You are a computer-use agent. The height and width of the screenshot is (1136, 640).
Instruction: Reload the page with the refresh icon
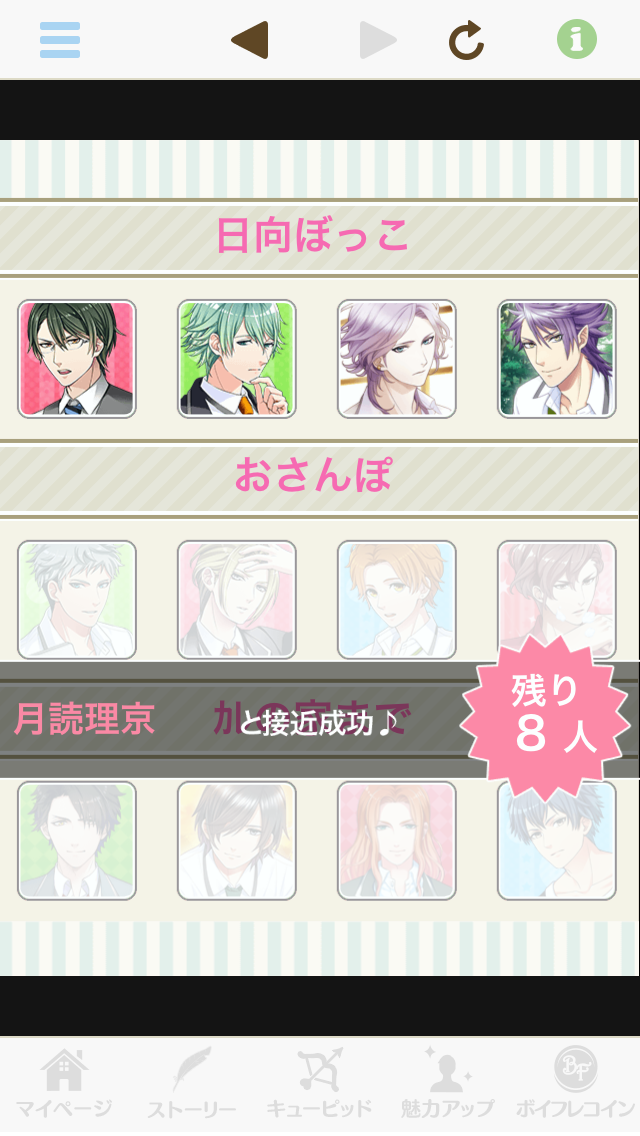(466, 40)
